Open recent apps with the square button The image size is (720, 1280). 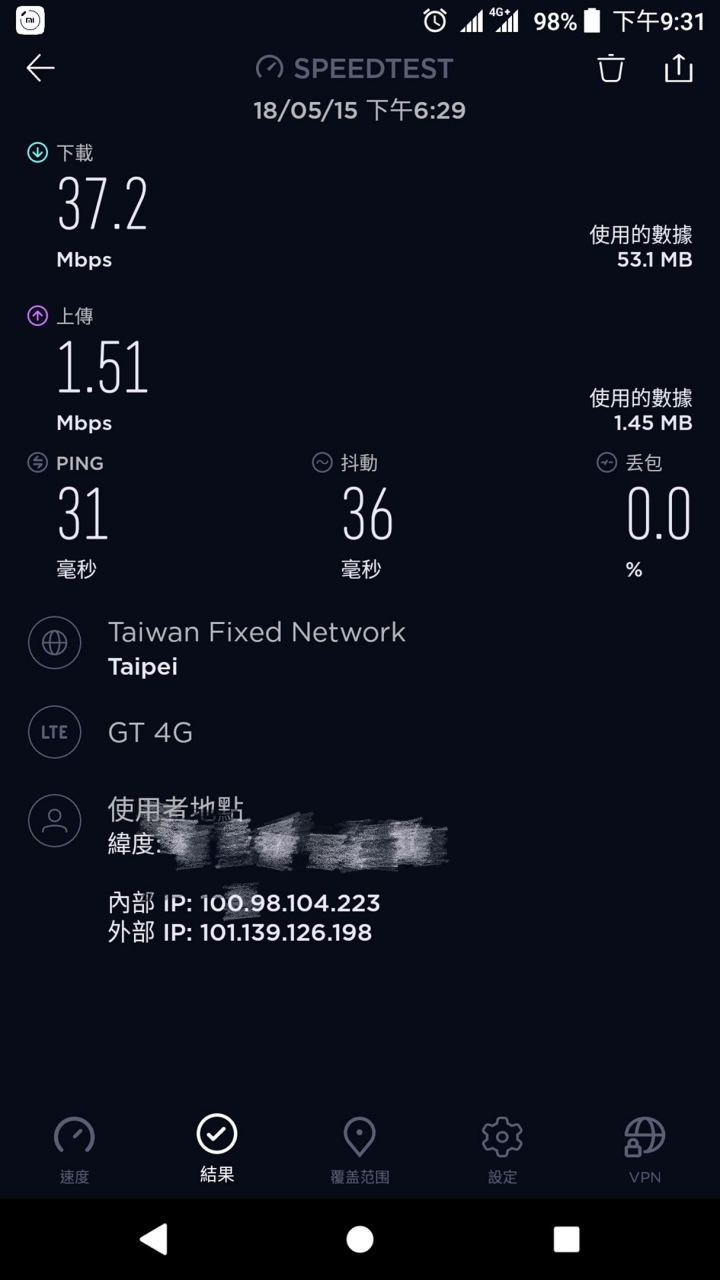pos(567,1240)
